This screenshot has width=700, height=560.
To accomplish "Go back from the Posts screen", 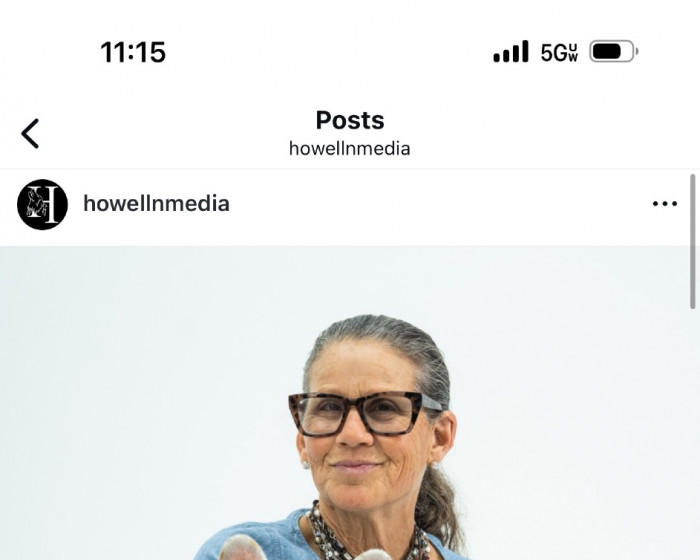I will pyautogui.click(x=30, y=133).
